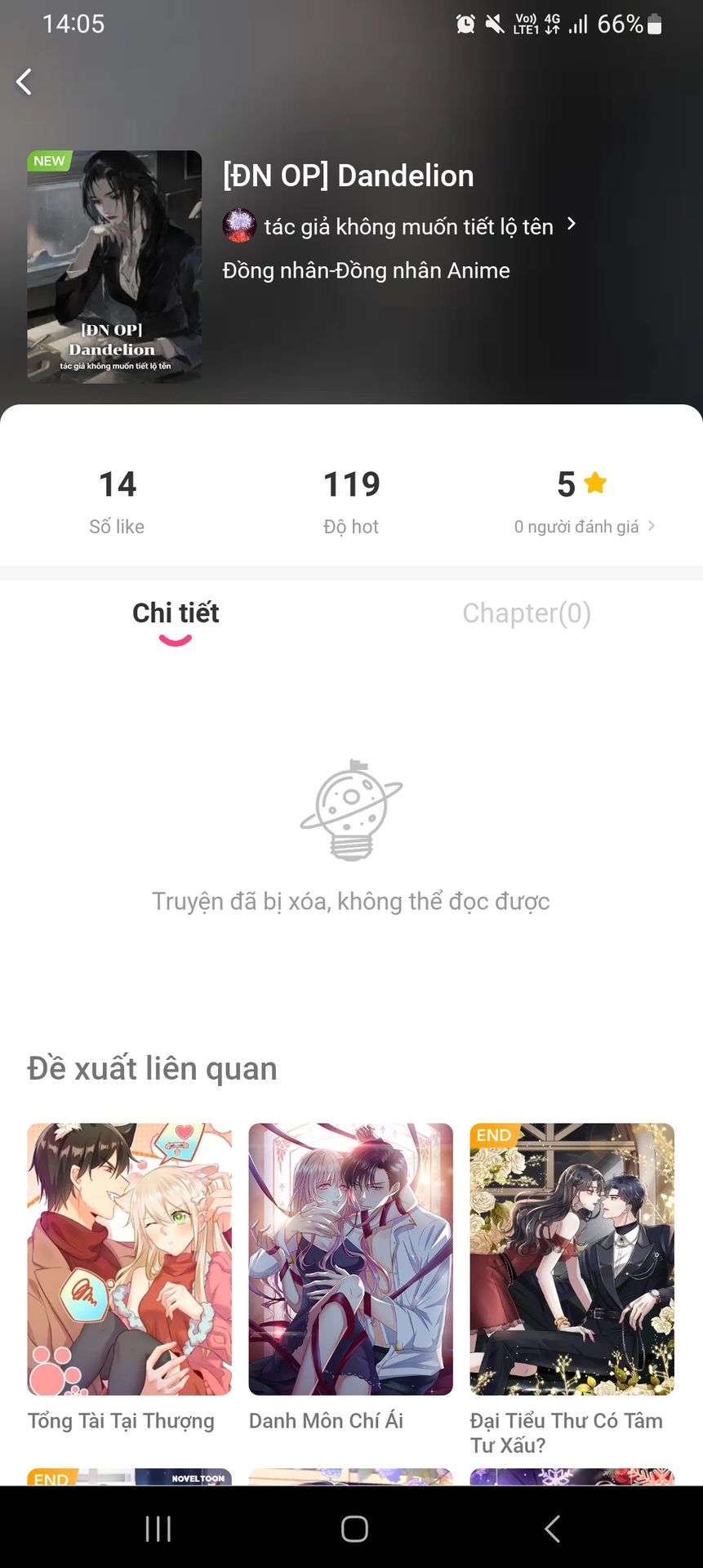Select the "Chi tiết" tab

[176, 613]
